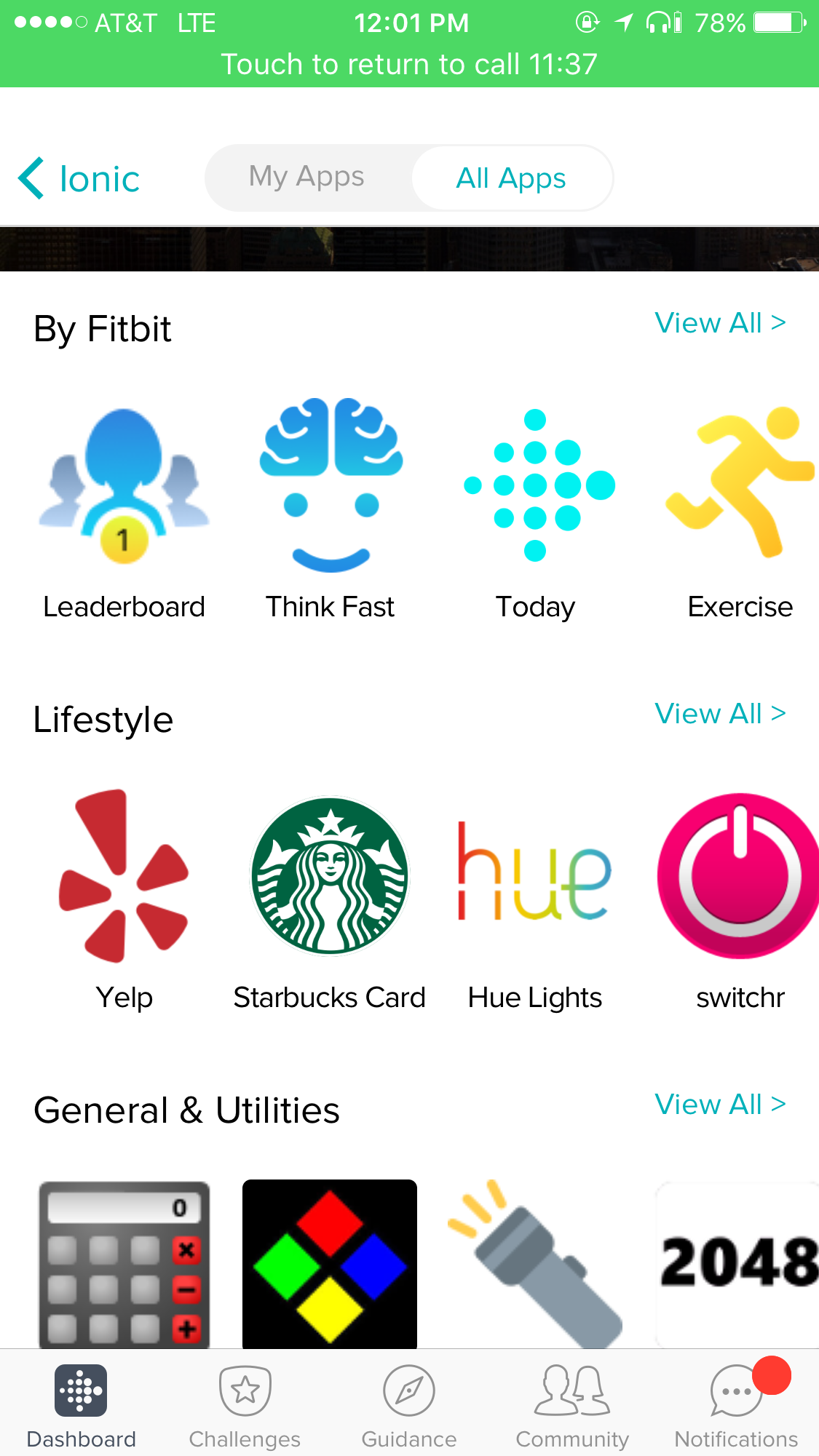The image size is (819, 1456).
Task: Open the Think Fast app
Action: (331, 509)
